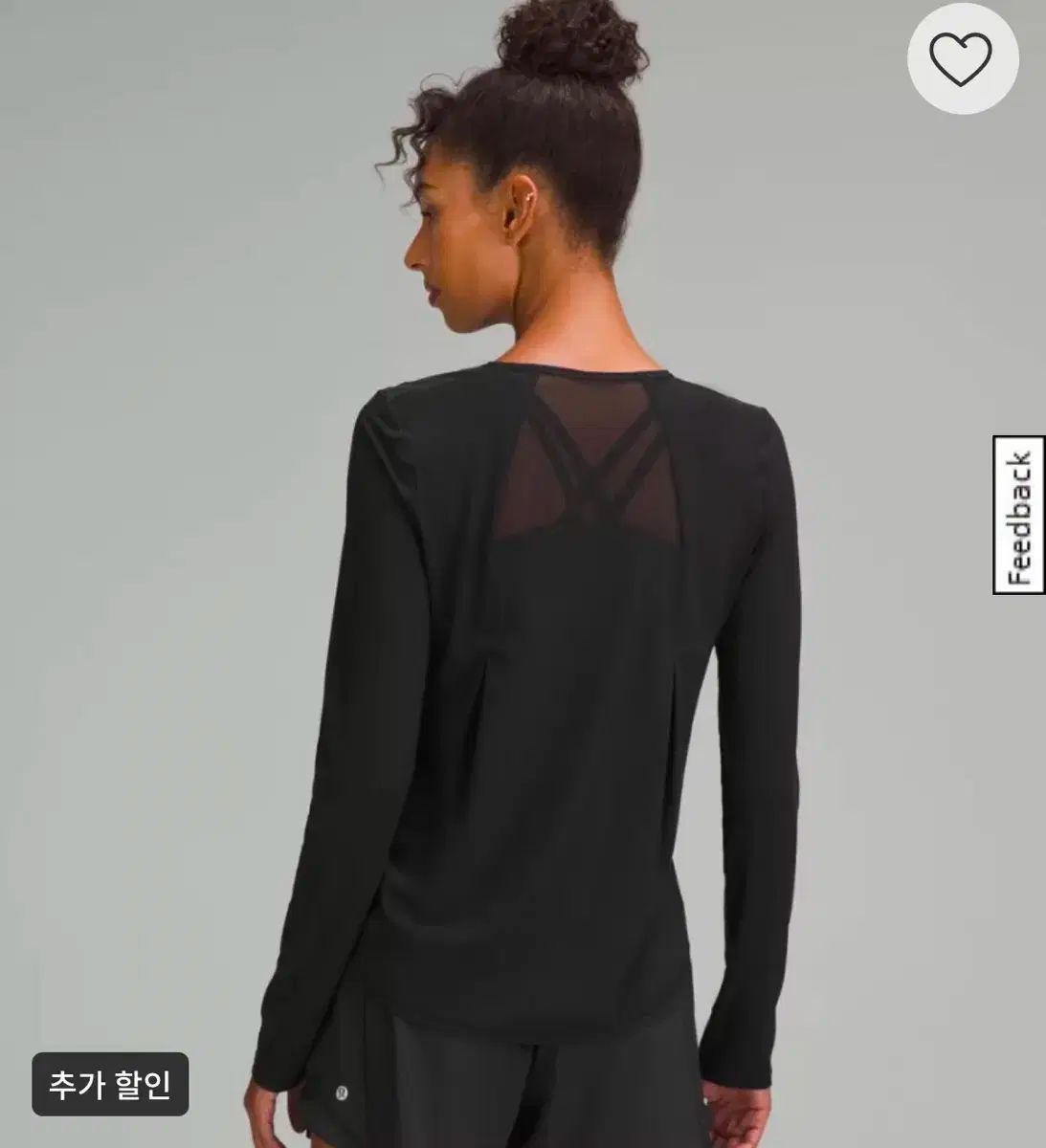
Task: Add this top to the wishlist
Action: 961,59
